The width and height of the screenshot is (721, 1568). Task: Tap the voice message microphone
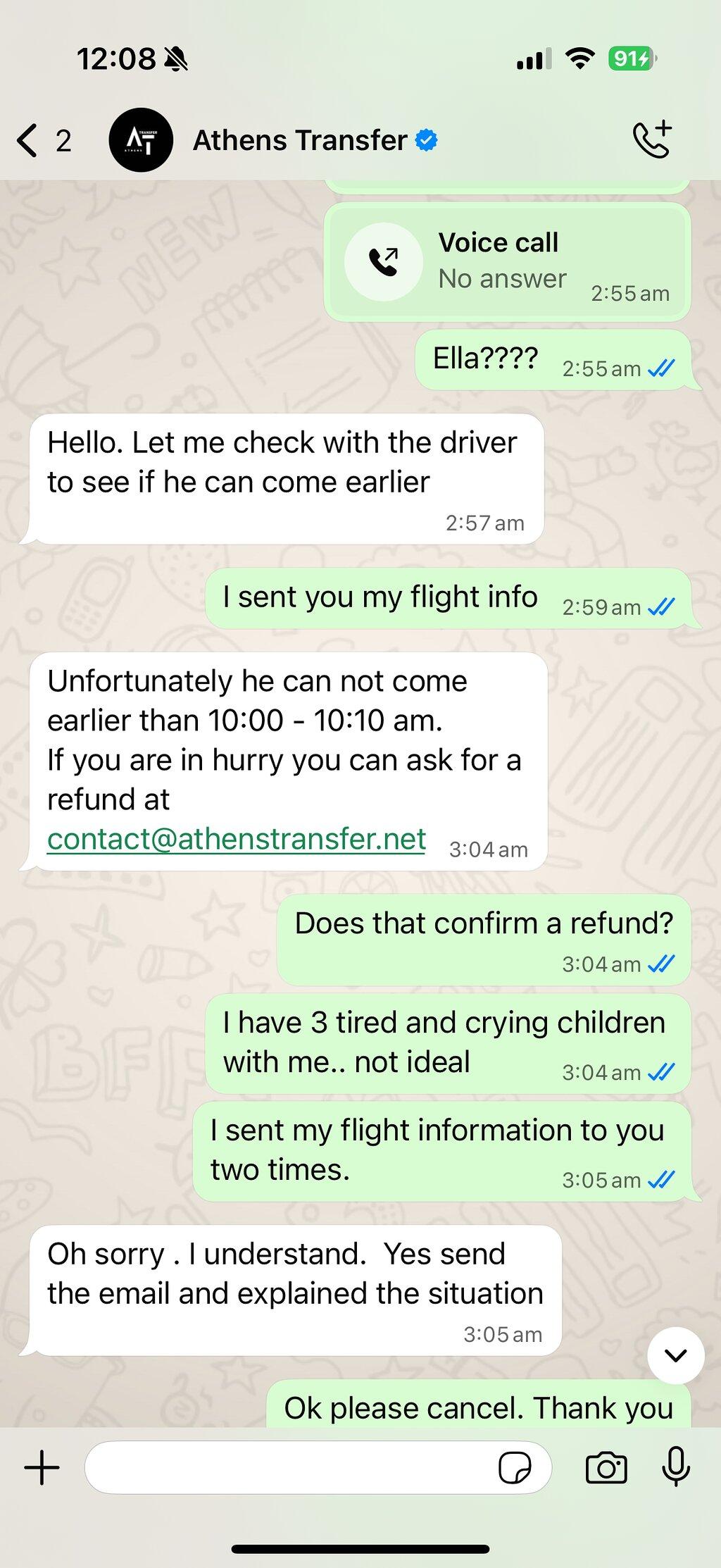(x=676, y=1467)
